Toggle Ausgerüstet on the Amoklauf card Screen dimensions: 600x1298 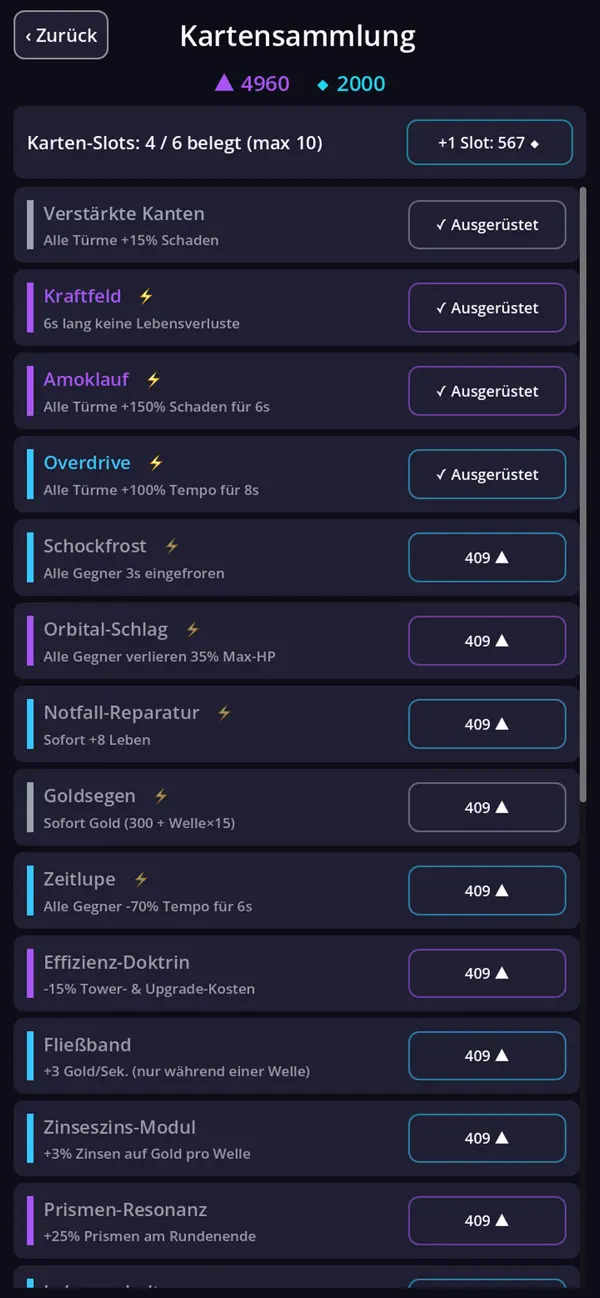click(487, 391)
